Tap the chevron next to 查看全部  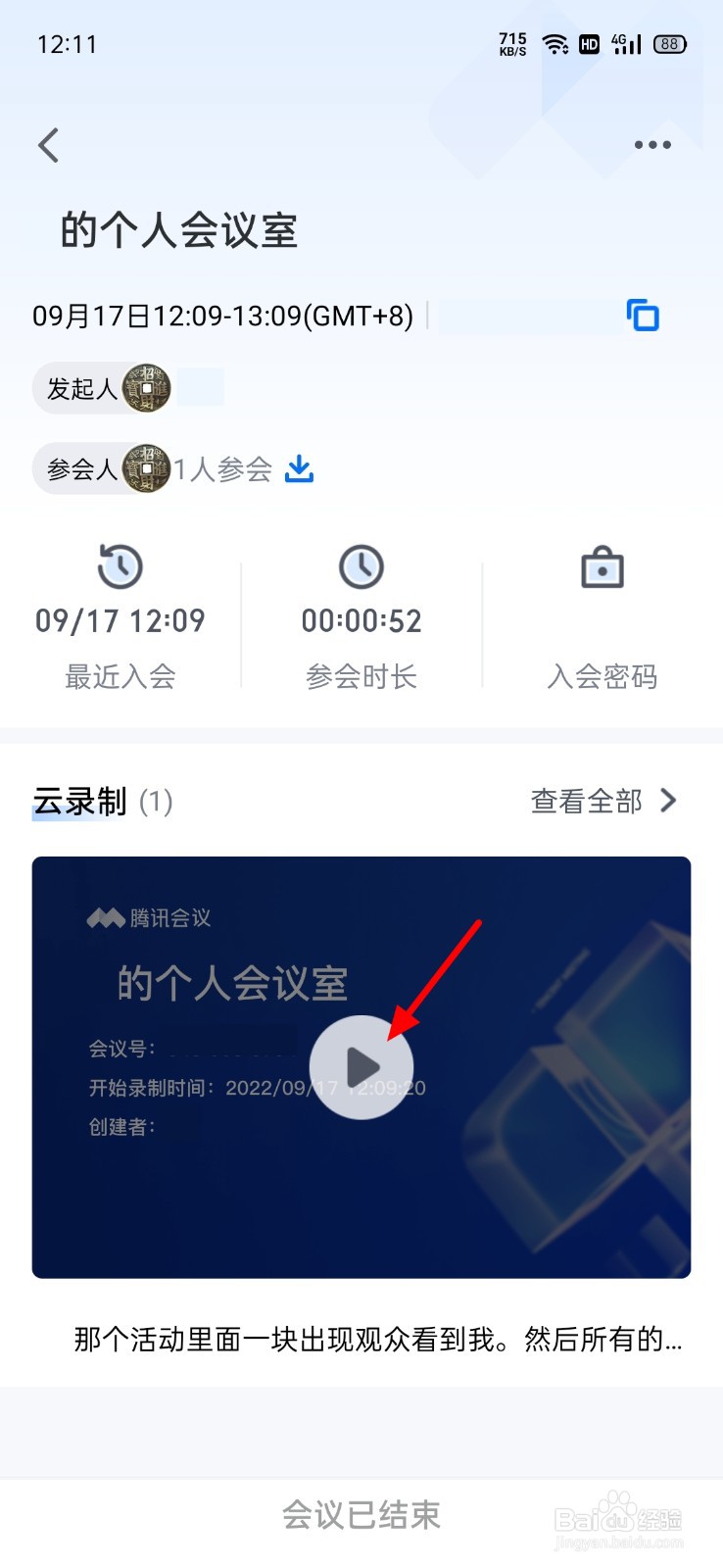coord(669,801)
